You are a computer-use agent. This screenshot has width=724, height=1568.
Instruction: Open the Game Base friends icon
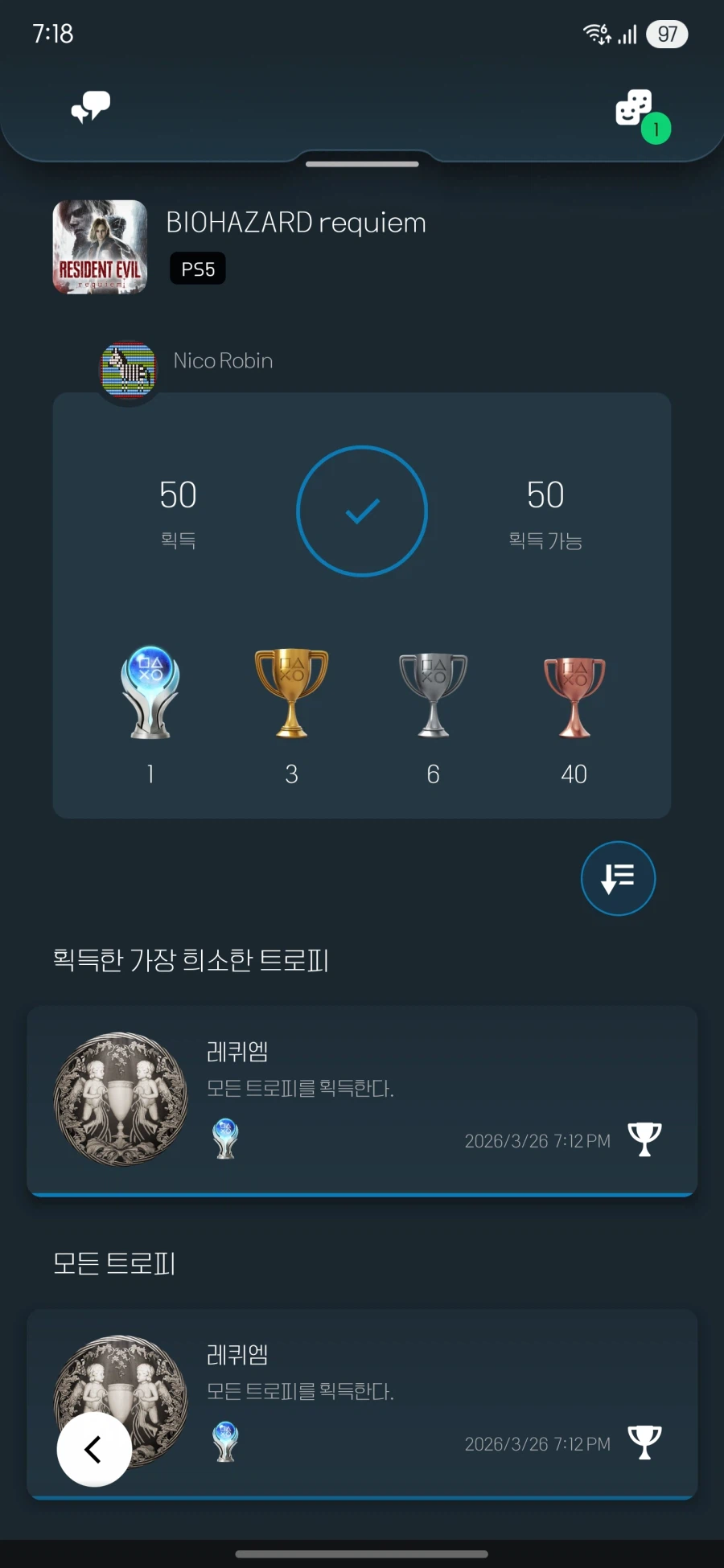(632, 109)
